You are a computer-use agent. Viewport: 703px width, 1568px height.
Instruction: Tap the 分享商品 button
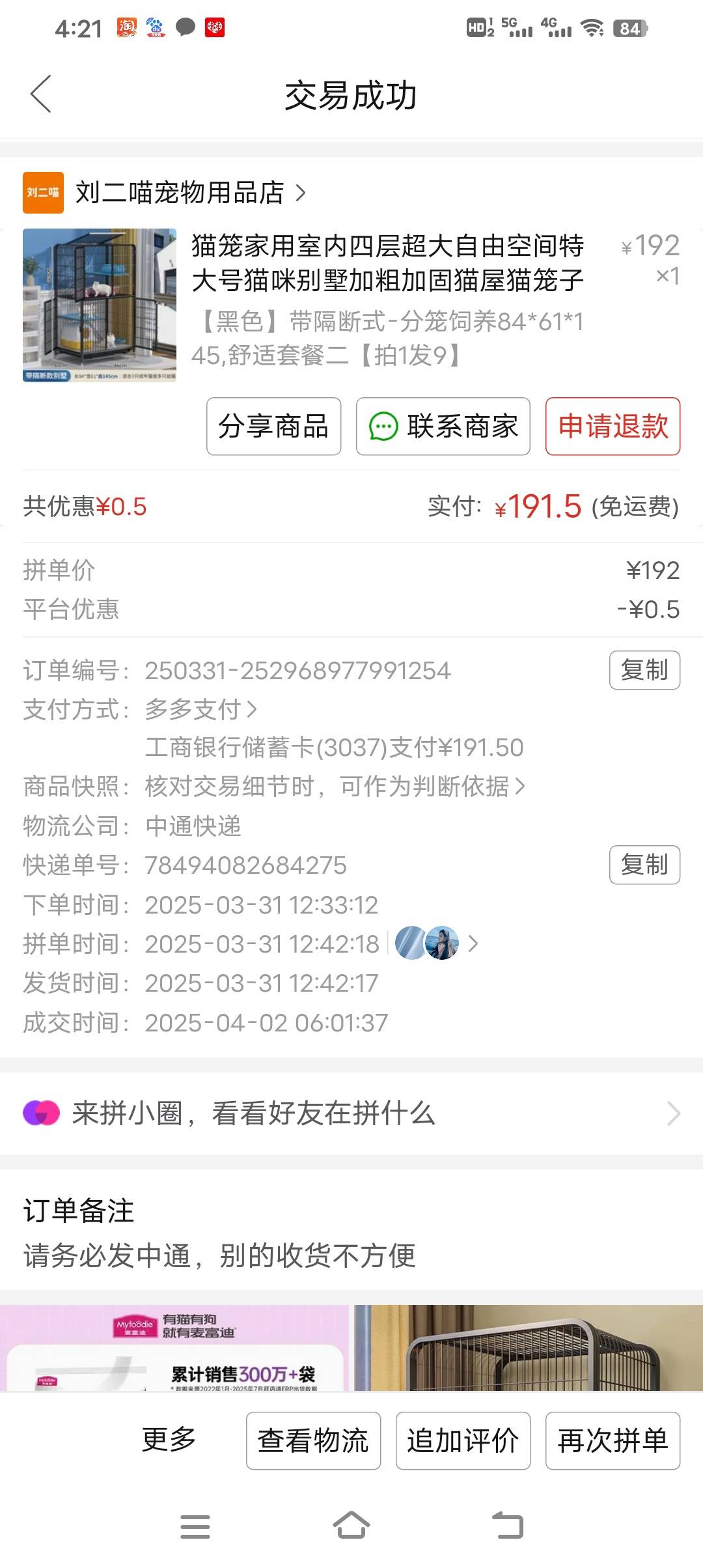pyautogui.click(x=273, y=427)
